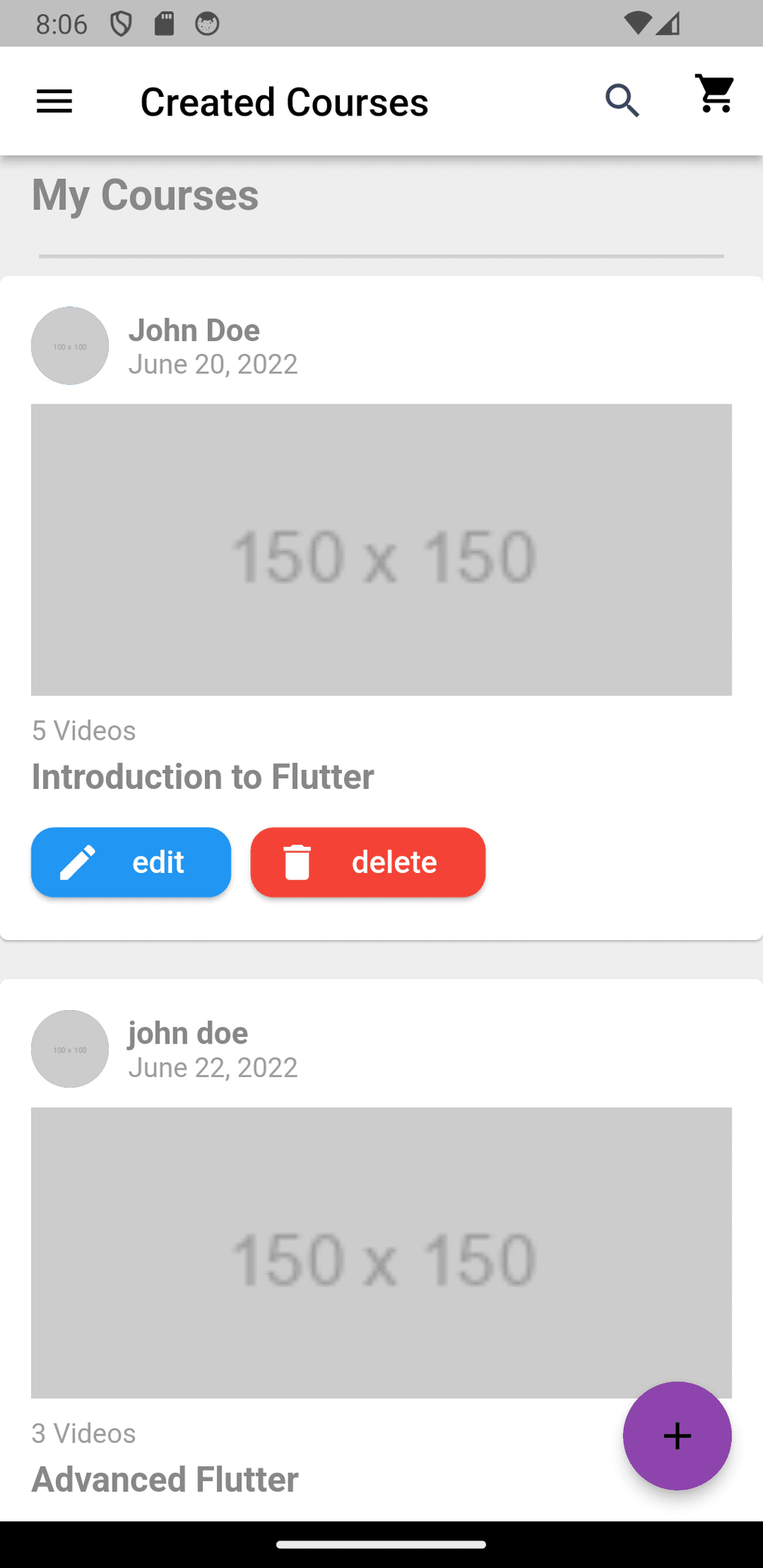Screen dimensions: 763x1568
Task: Open the search icon in the app bar
Action: click(x=622, y=101)
